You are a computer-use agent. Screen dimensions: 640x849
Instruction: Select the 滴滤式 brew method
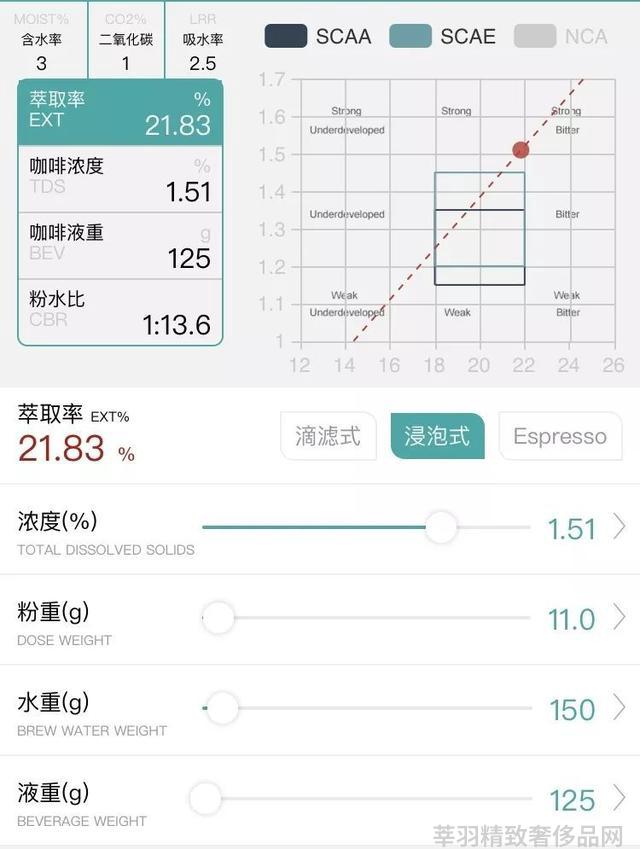tap(328, 436)
